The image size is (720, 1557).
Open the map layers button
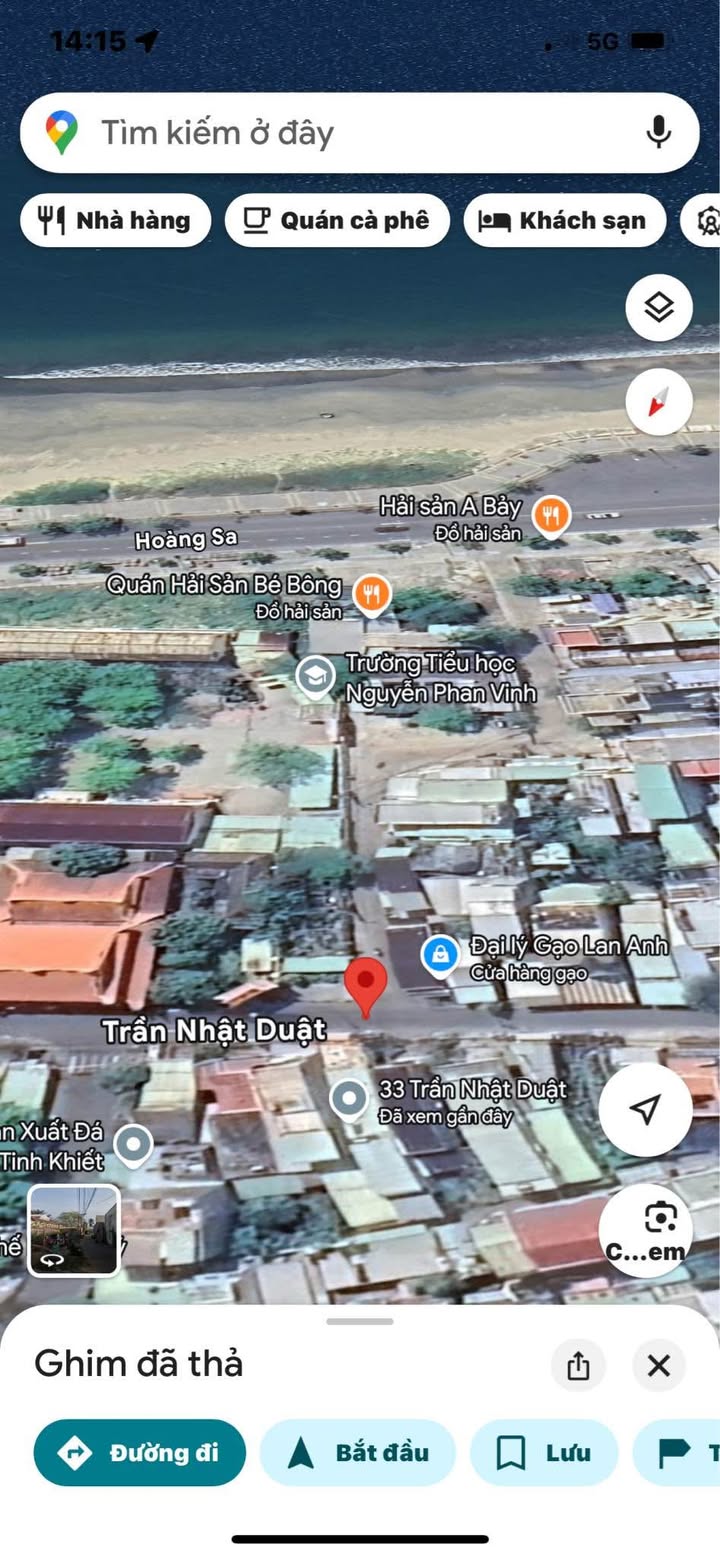click(658, 308)
